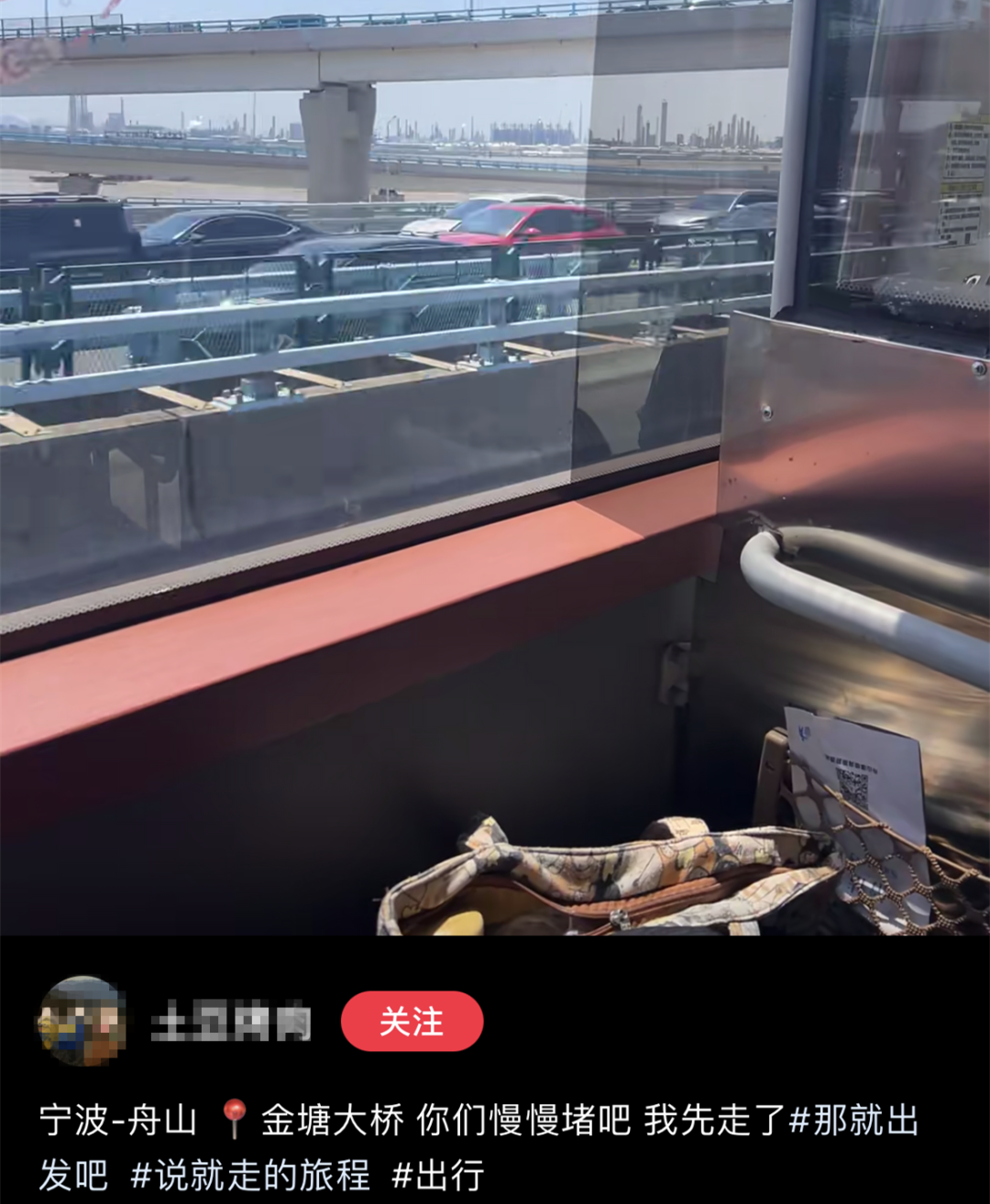Viewport: 990px width, 1204px height.
Task: Open the hashtag #说就走的旅程
Action: (x=250, y=1175)
